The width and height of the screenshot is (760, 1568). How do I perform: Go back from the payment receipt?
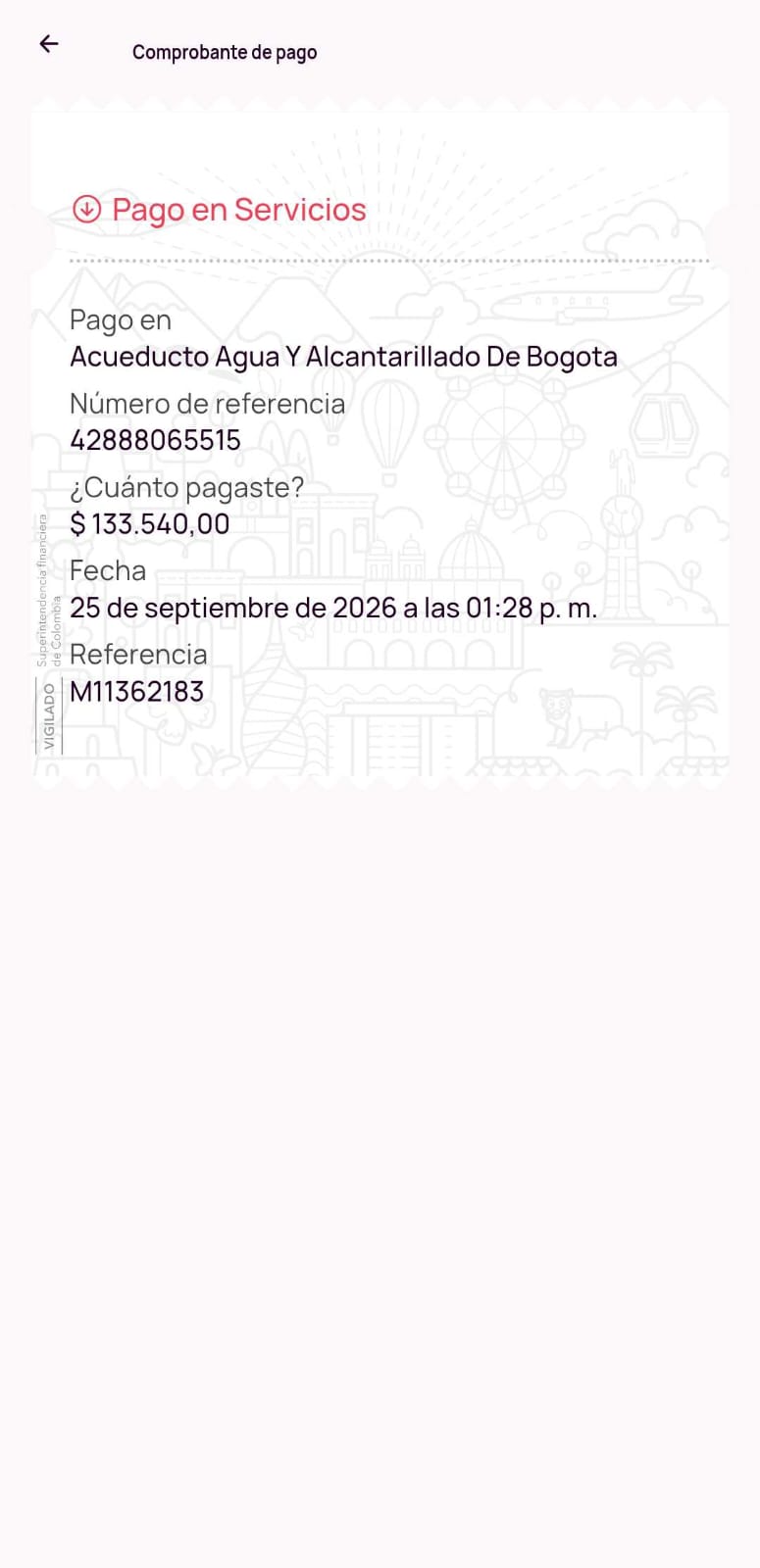coord(49,43)
